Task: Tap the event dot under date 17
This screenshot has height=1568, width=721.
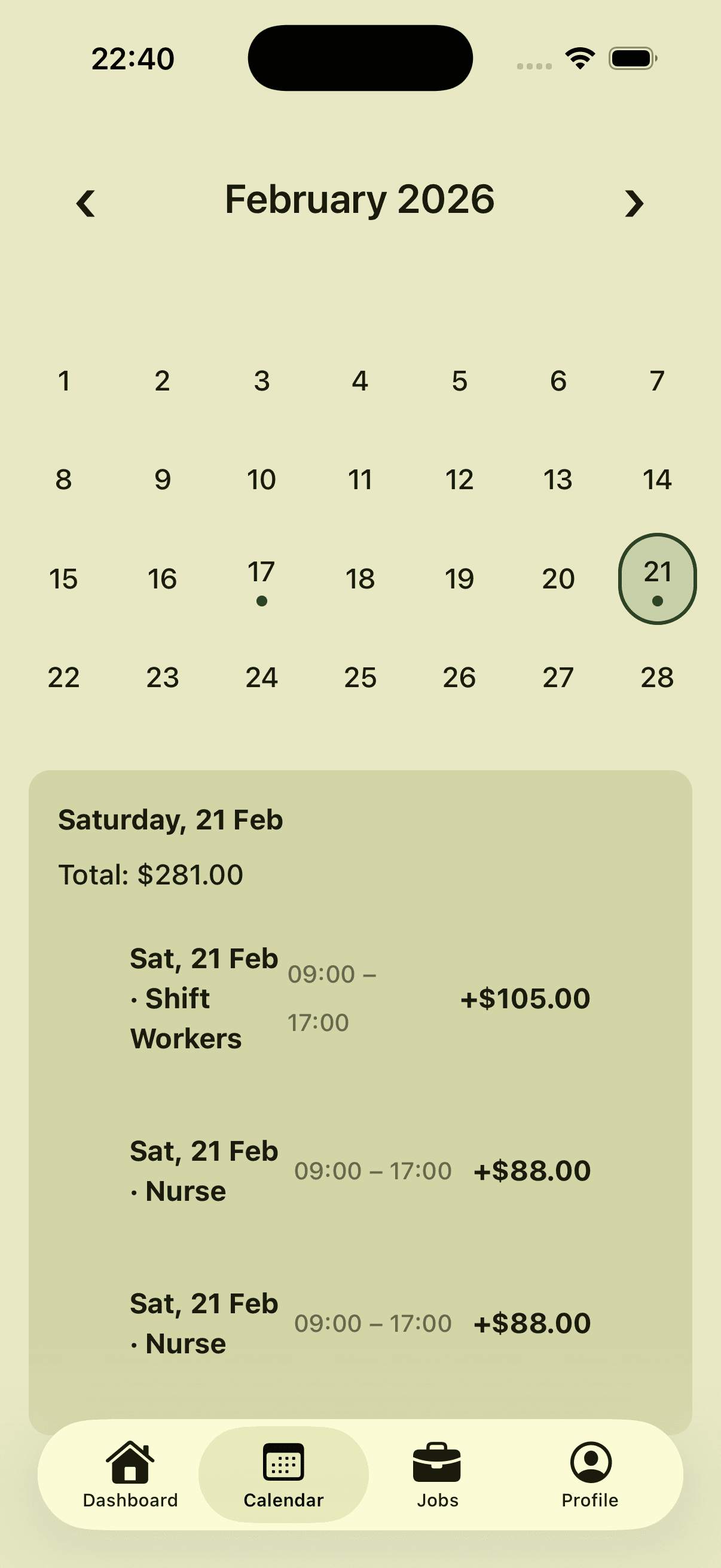Action: pos(261,601)
